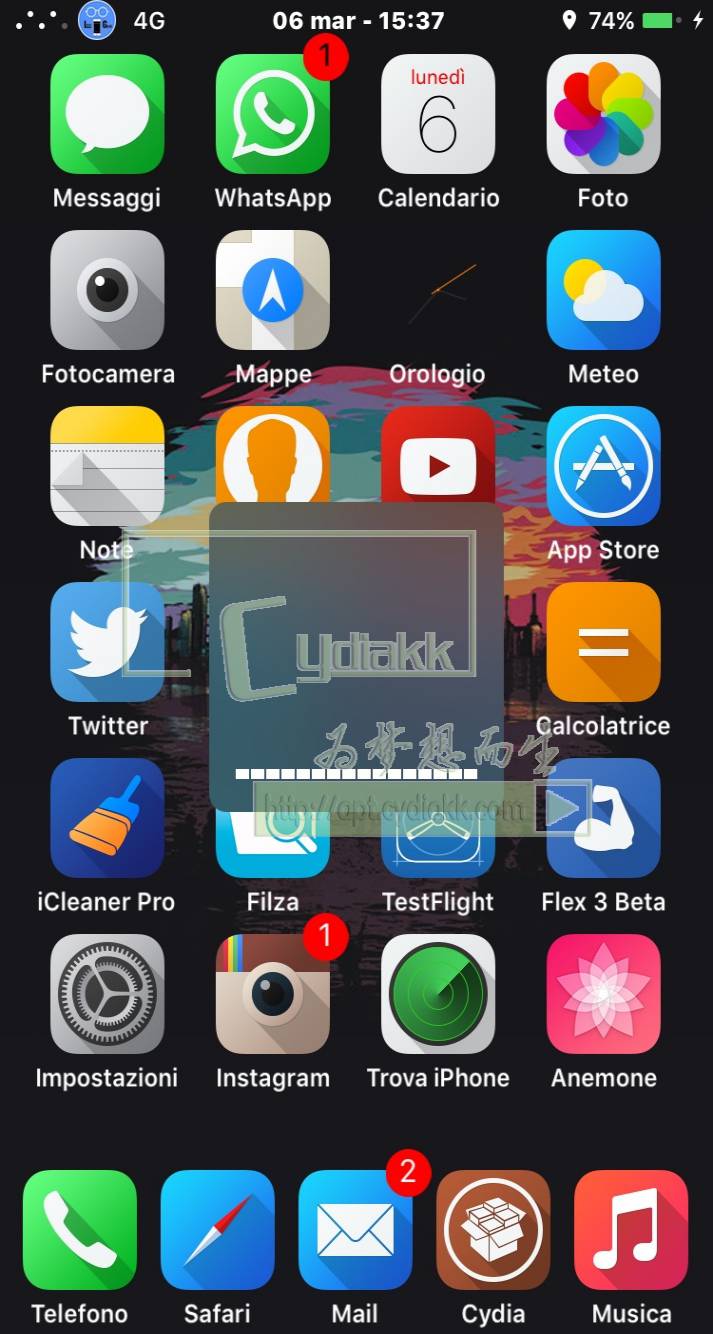
Task: Launch Safari from the dock
Action: pyautogui.click(x=217, y=1230)
